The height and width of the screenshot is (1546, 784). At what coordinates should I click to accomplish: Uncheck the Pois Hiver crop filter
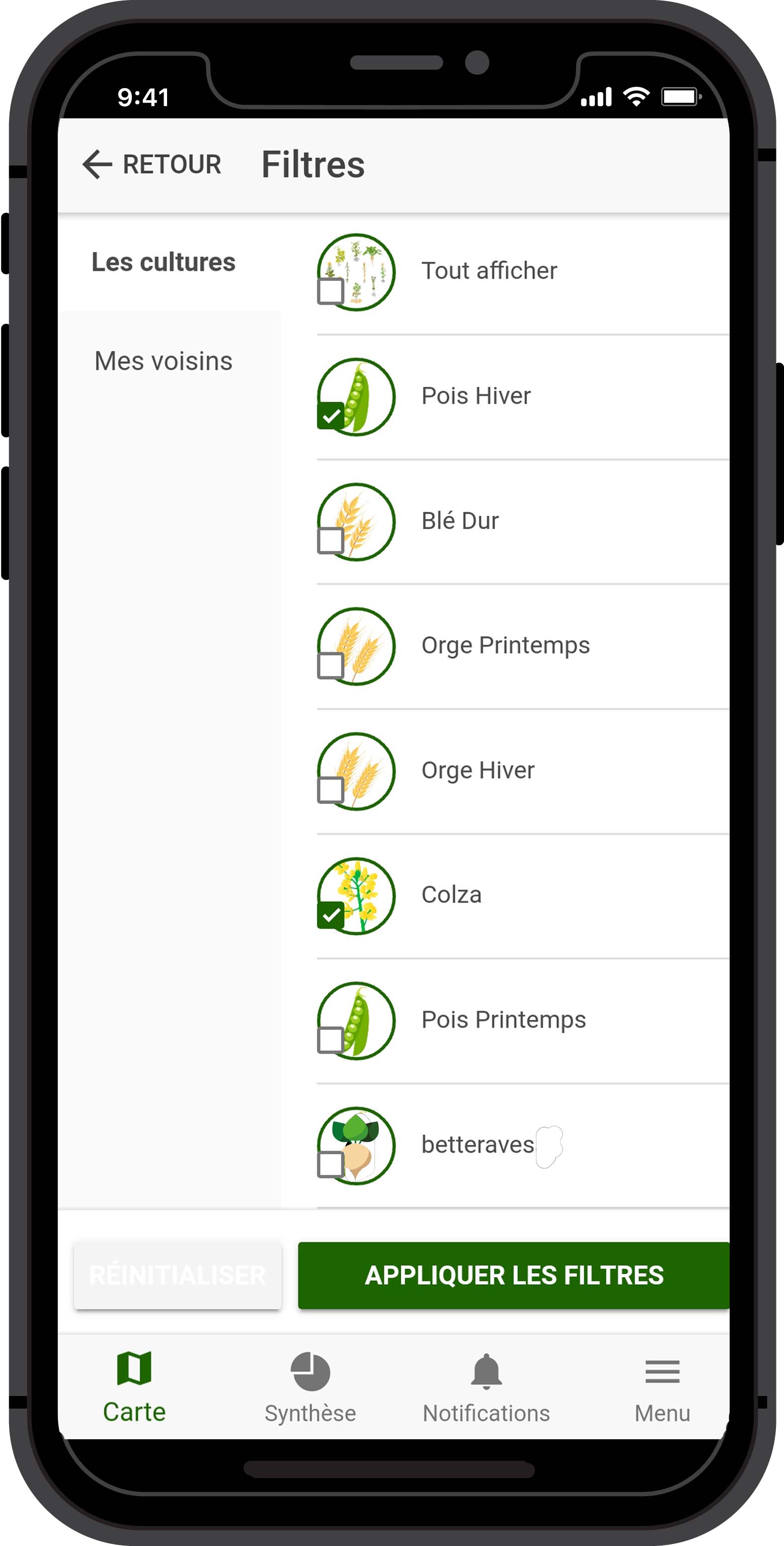[x=331, y=416]
